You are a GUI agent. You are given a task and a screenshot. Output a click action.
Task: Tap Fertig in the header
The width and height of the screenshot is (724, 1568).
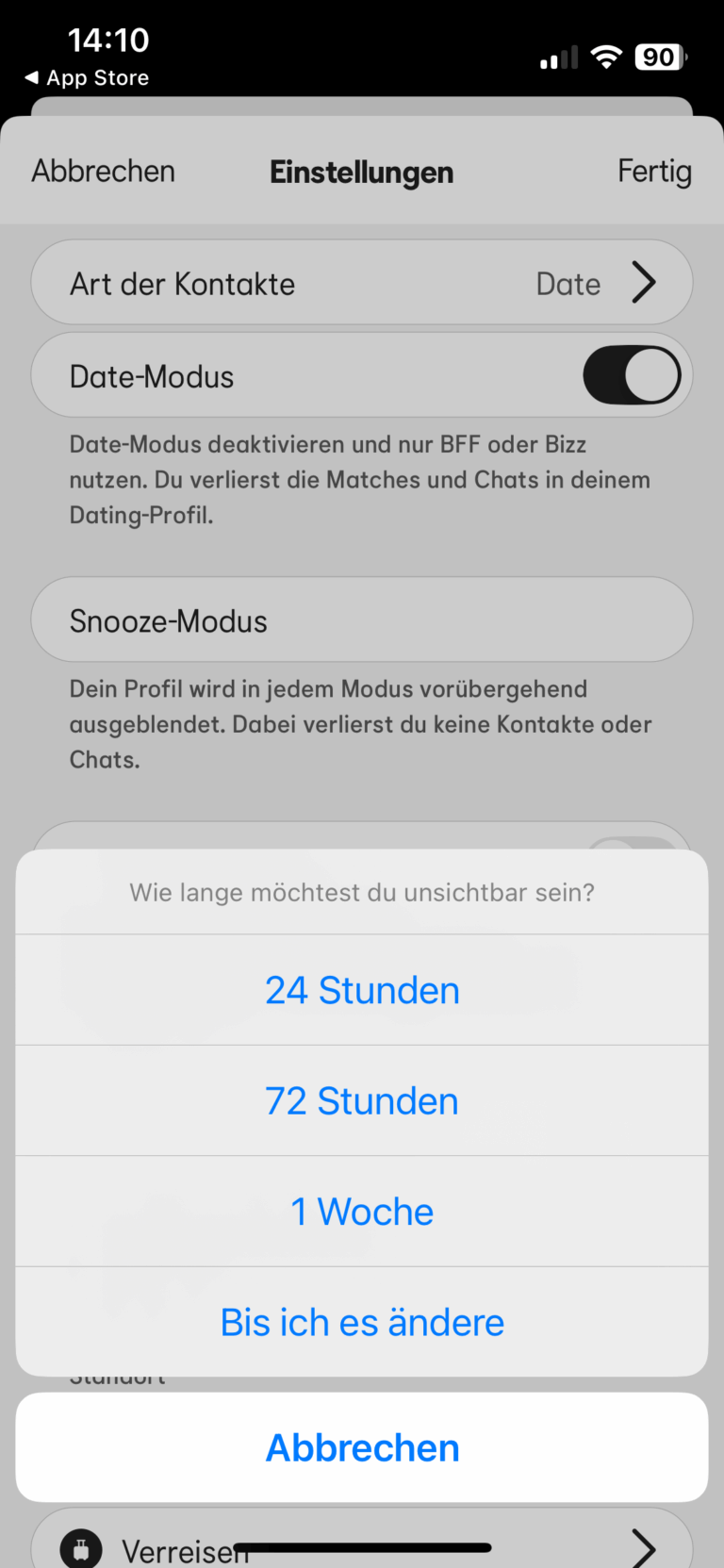pyautogui.click(x=654, y=172)
